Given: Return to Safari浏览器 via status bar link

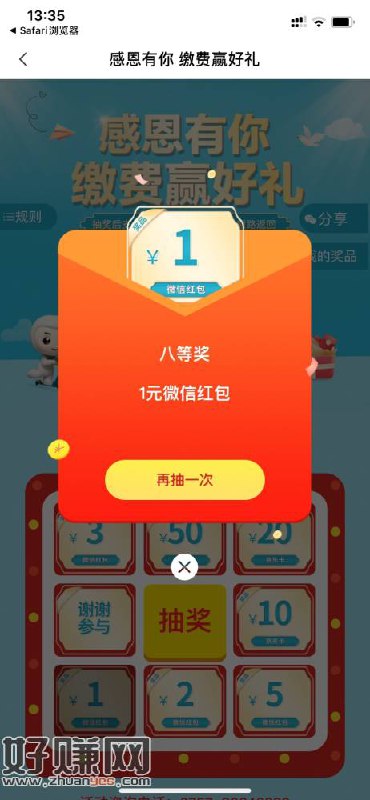Looking at the screenshot, I should tap(44, 31).
